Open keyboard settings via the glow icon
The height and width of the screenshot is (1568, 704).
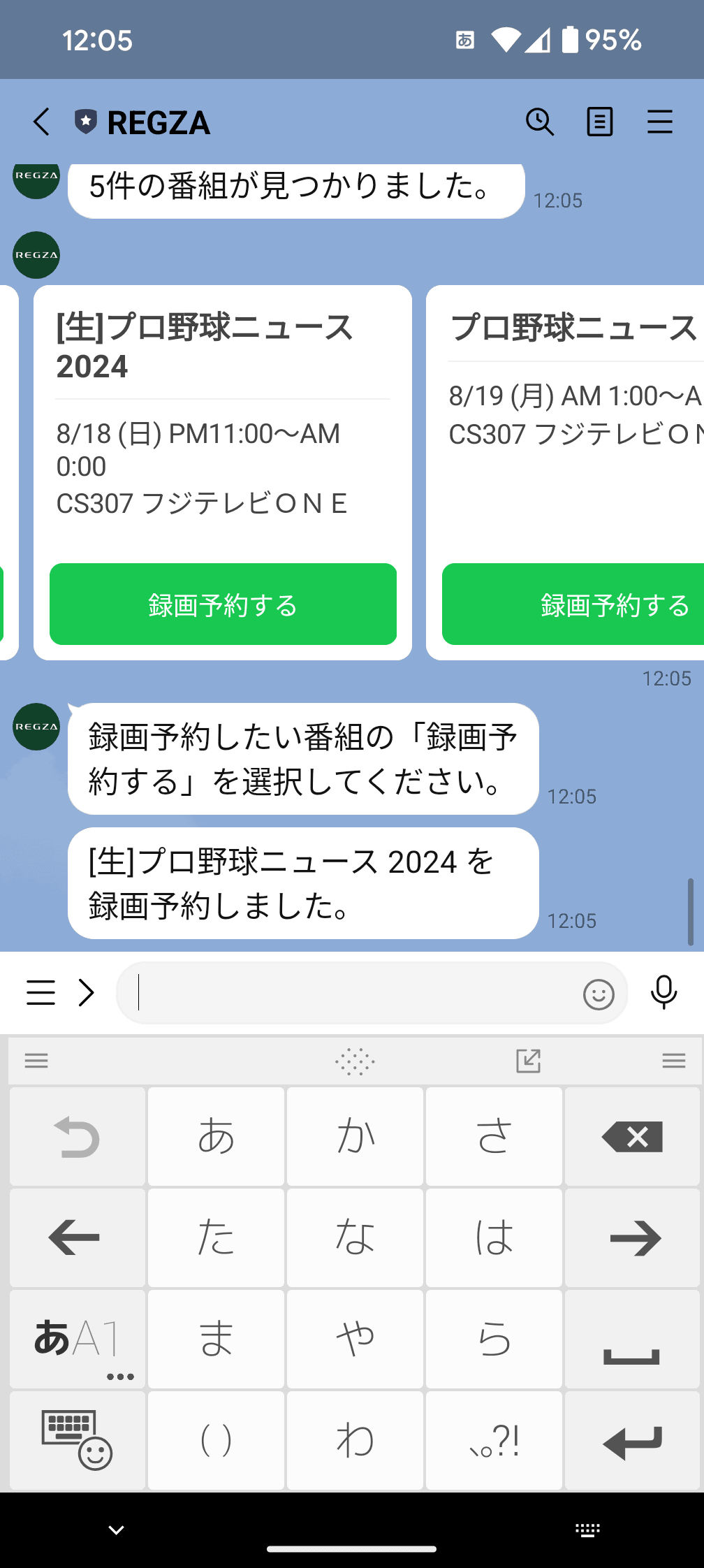point(356,1061)
